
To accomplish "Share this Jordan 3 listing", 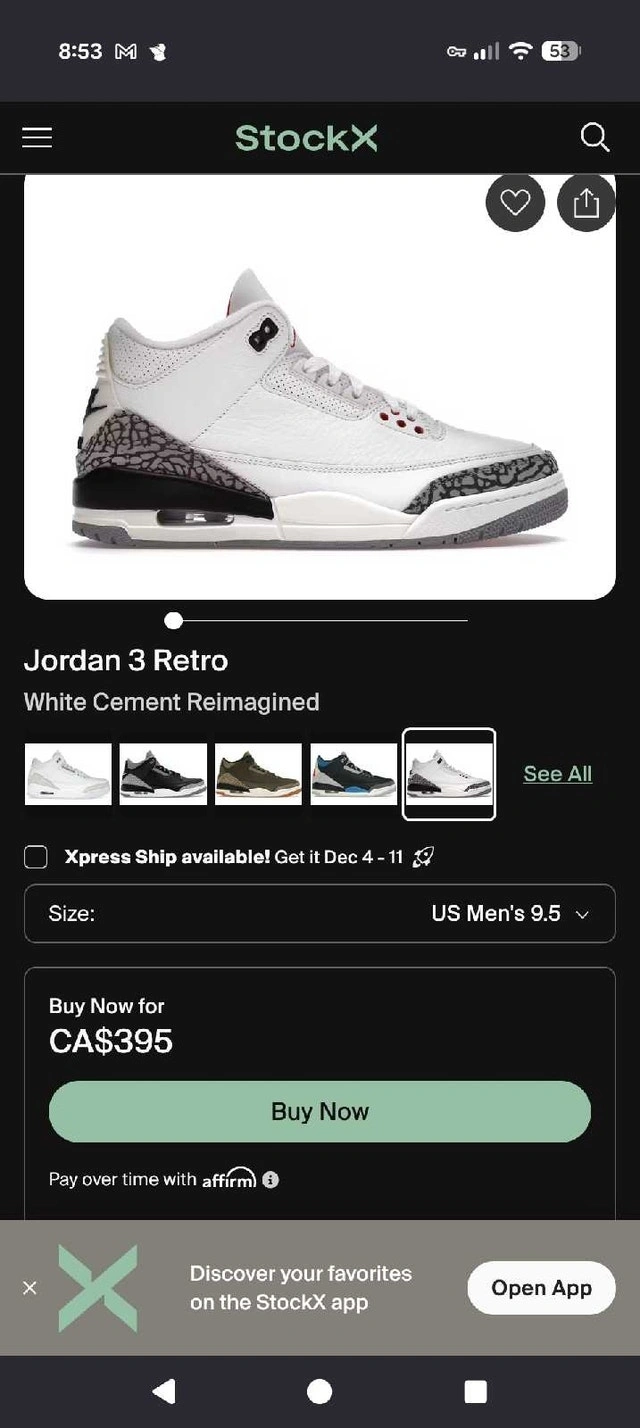I will (x=586, y=203).
